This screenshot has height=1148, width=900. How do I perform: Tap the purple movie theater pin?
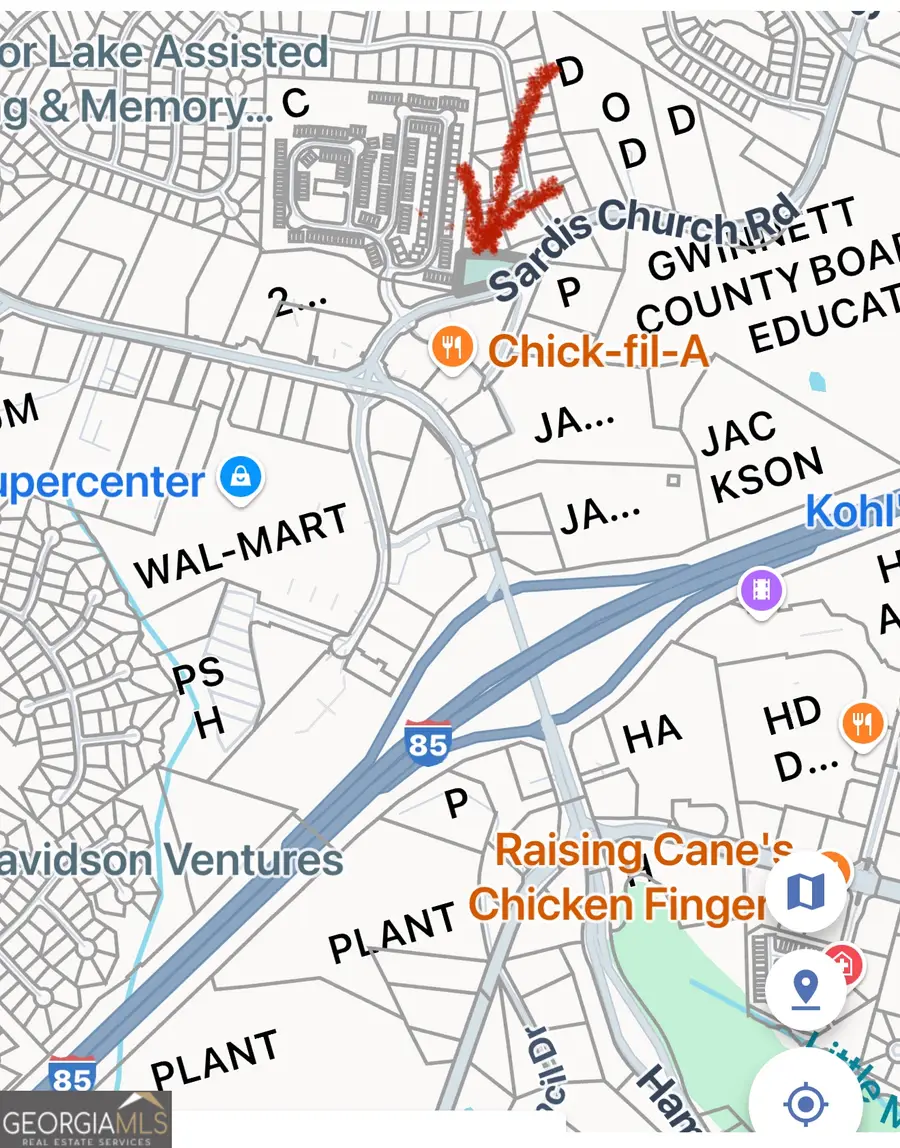coord(761,591)
